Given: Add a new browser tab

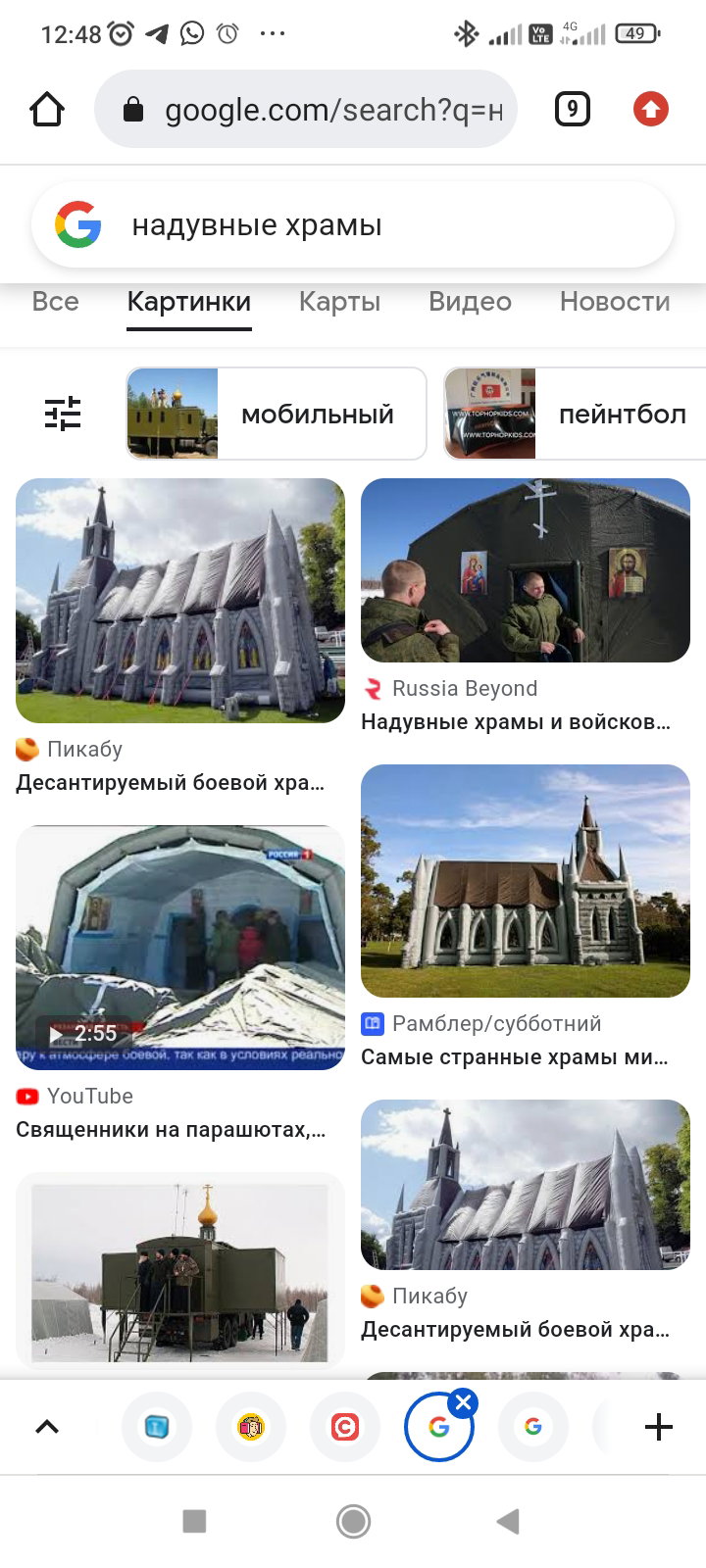Looking at the screenshot, I should click(x=659, y=1427).
